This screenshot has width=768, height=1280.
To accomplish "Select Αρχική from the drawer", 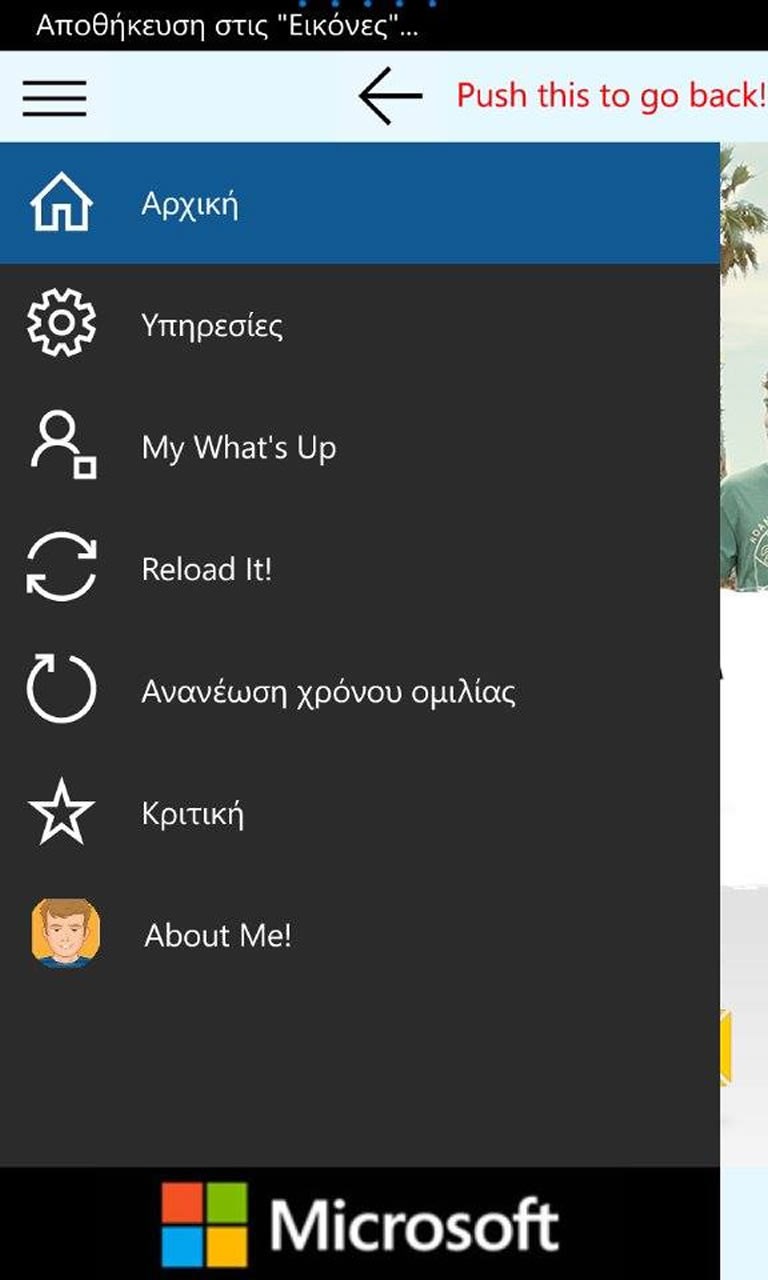I will [x=190, y=204].
